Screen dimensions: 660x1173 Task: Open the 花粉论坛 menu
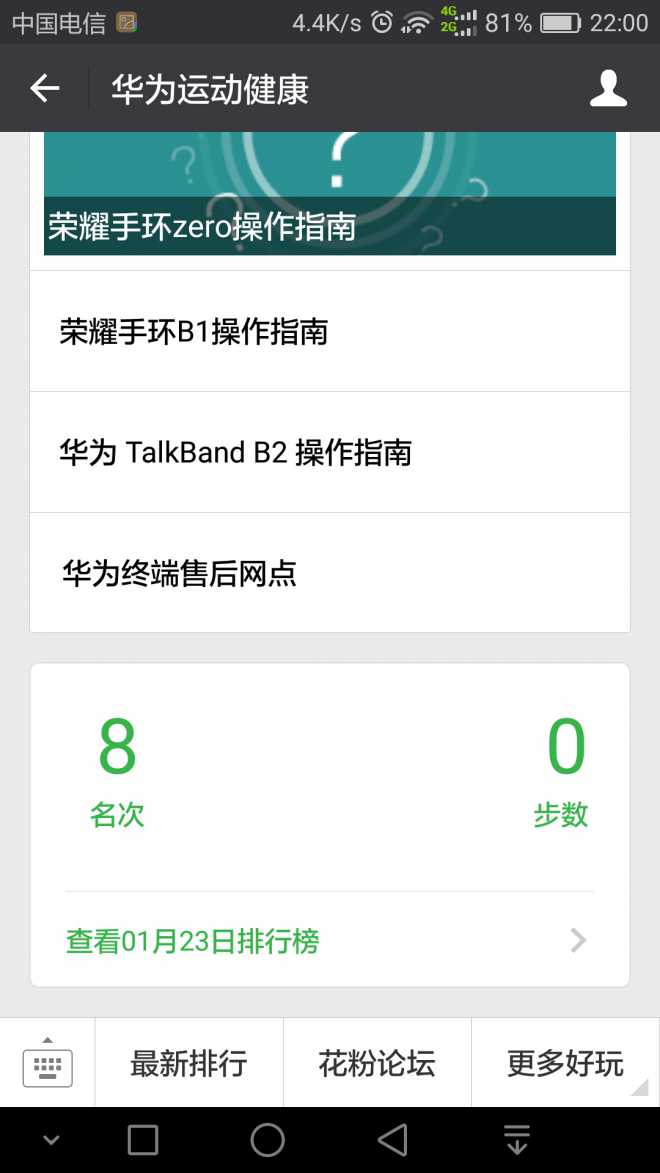click(377, 1064)
